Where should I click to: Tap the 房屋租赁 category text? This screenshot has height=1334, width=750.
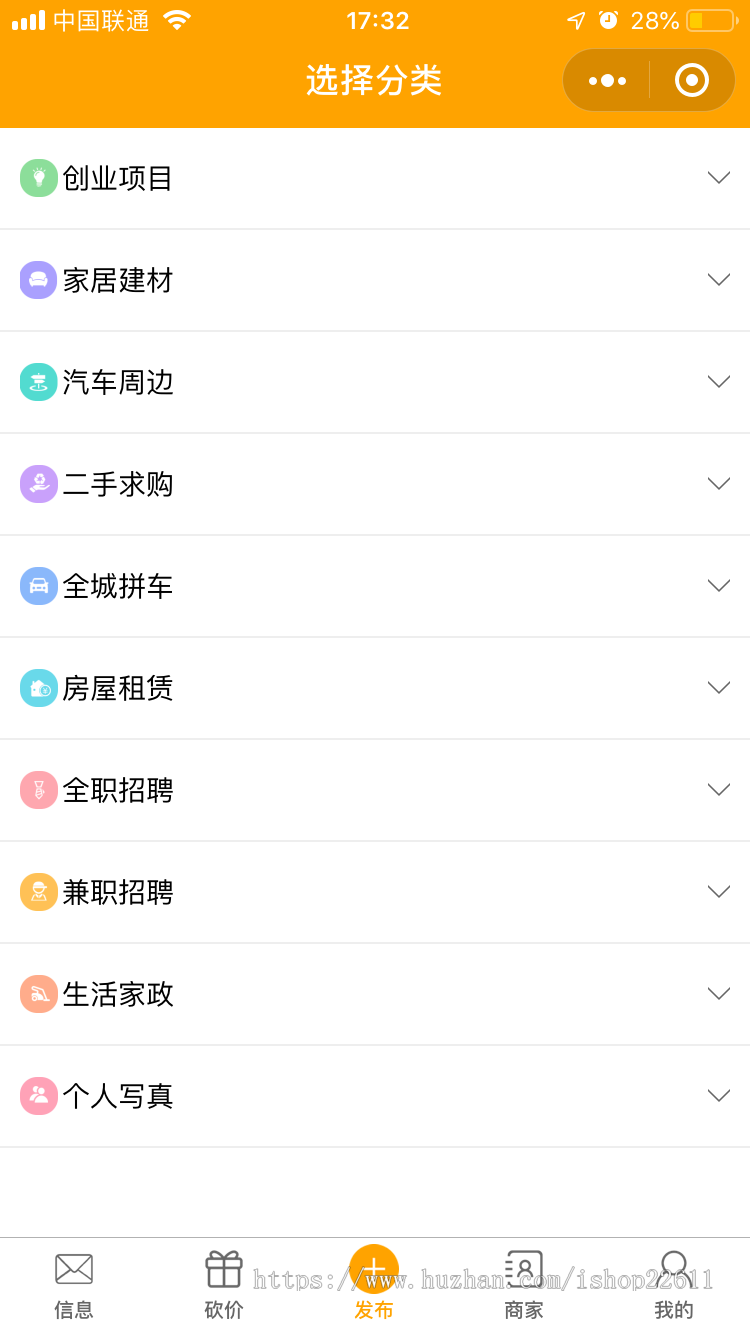116,688
